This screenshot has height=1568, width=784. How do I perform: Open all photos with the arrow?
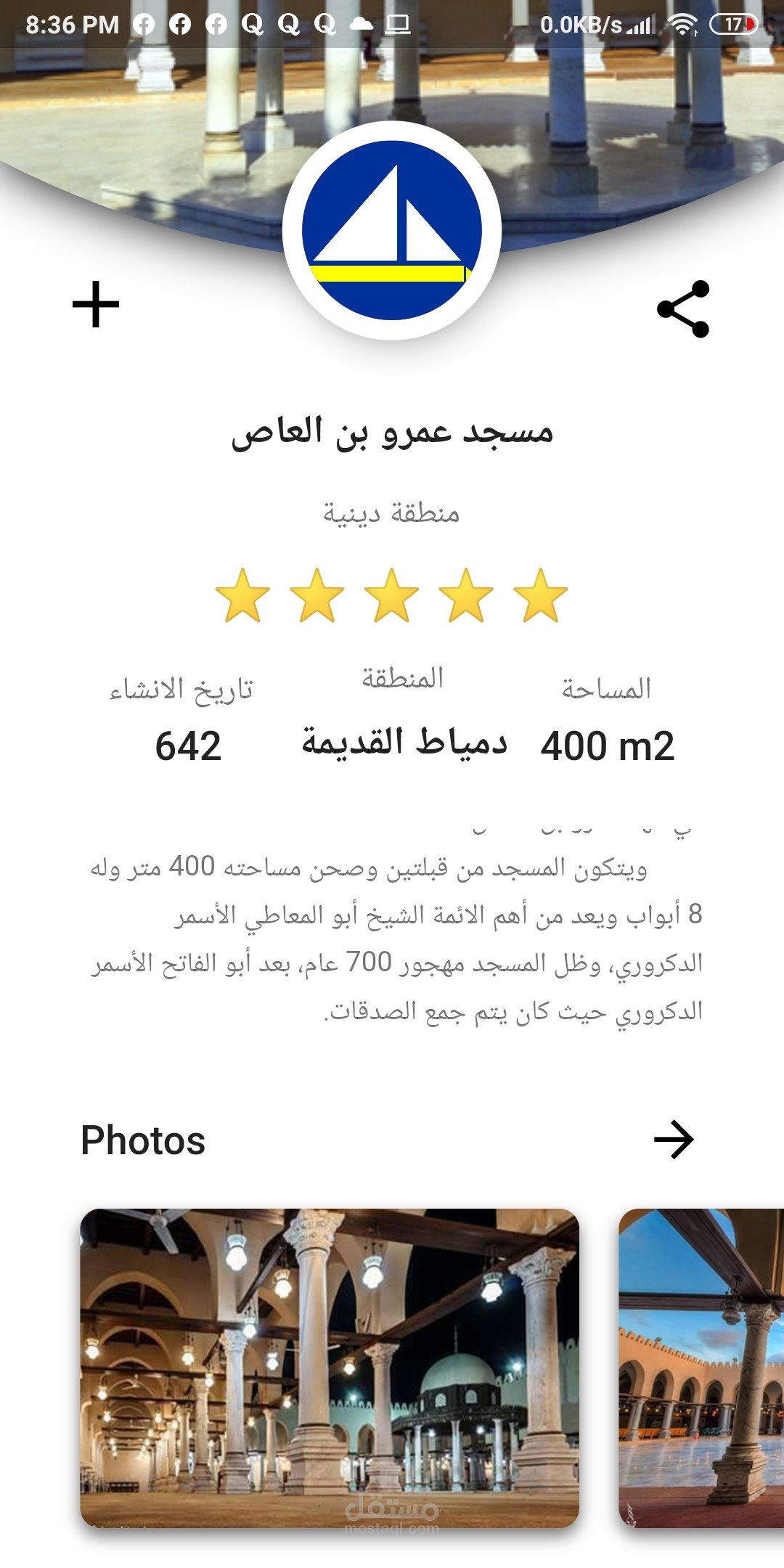coord(674,1140)
